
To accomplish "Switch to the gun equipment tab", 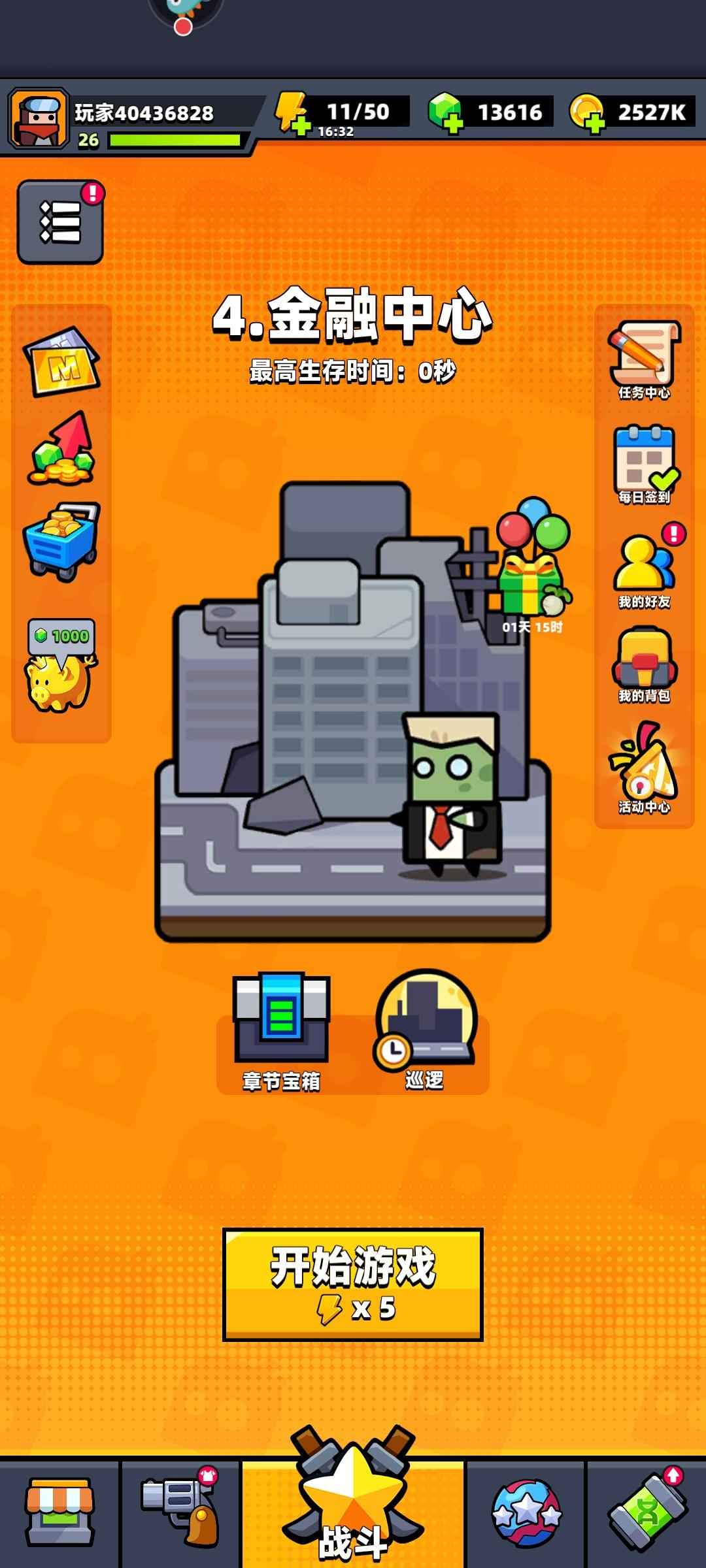I will click(180, 1512).
